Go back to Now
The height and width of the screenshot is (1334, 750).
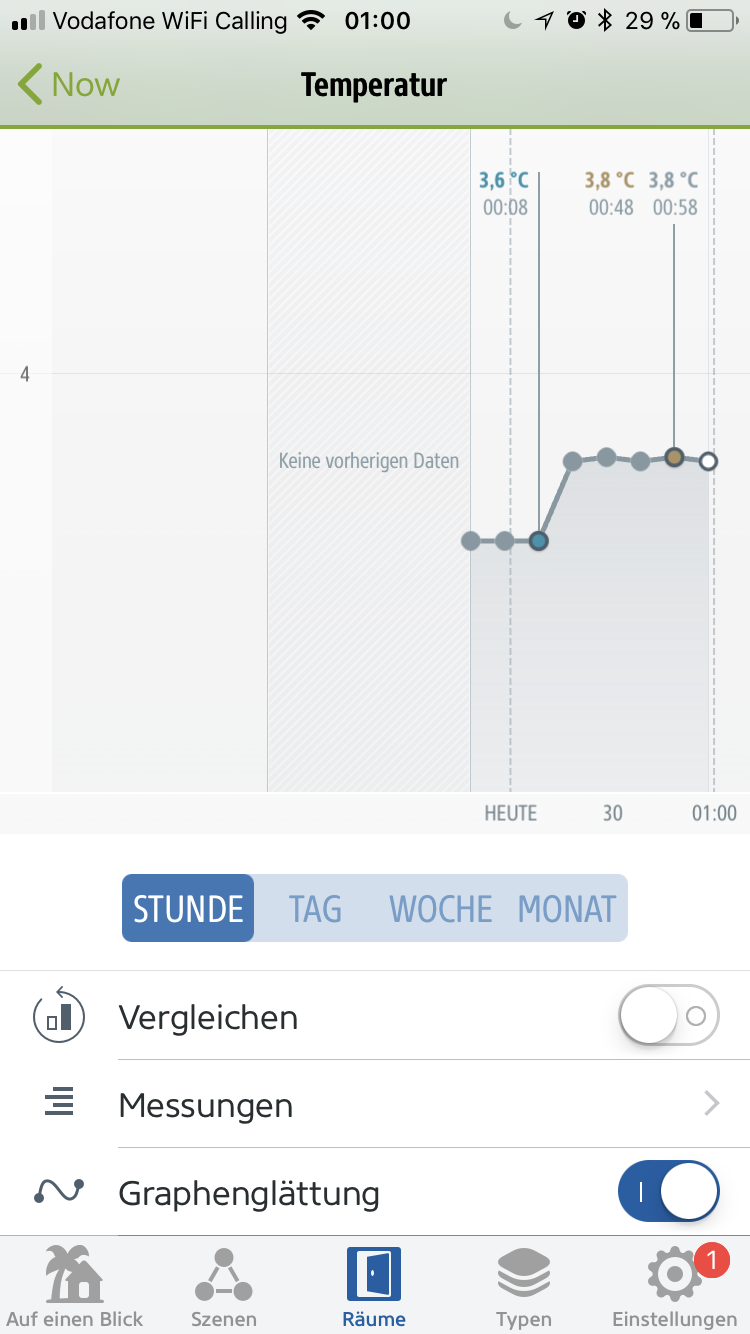pyautogui.click(x=69, y=85)
